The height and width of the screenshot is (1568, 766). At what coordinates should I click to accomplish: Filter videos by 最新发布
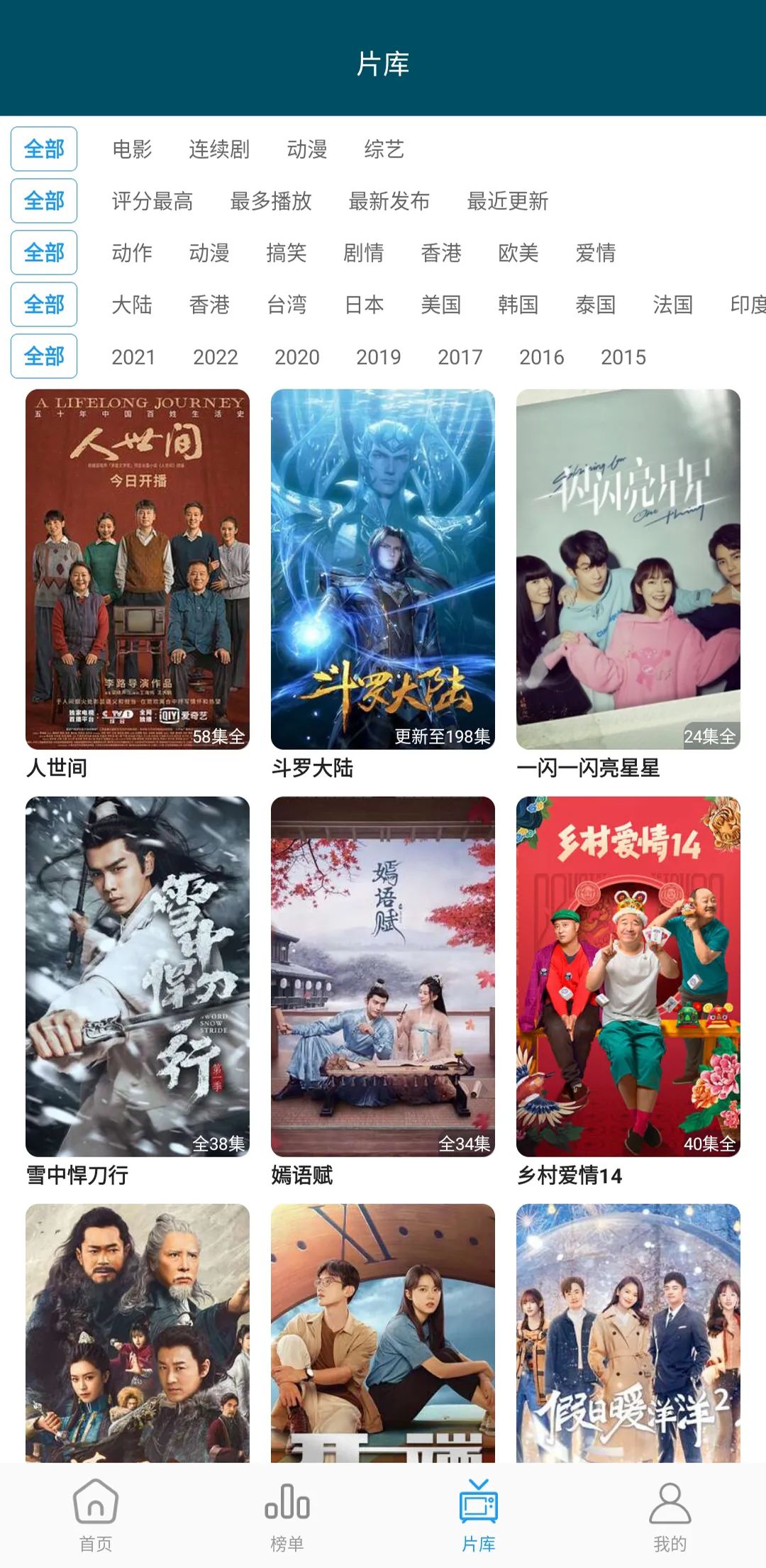pyautogui.click(x=389, y=201)
